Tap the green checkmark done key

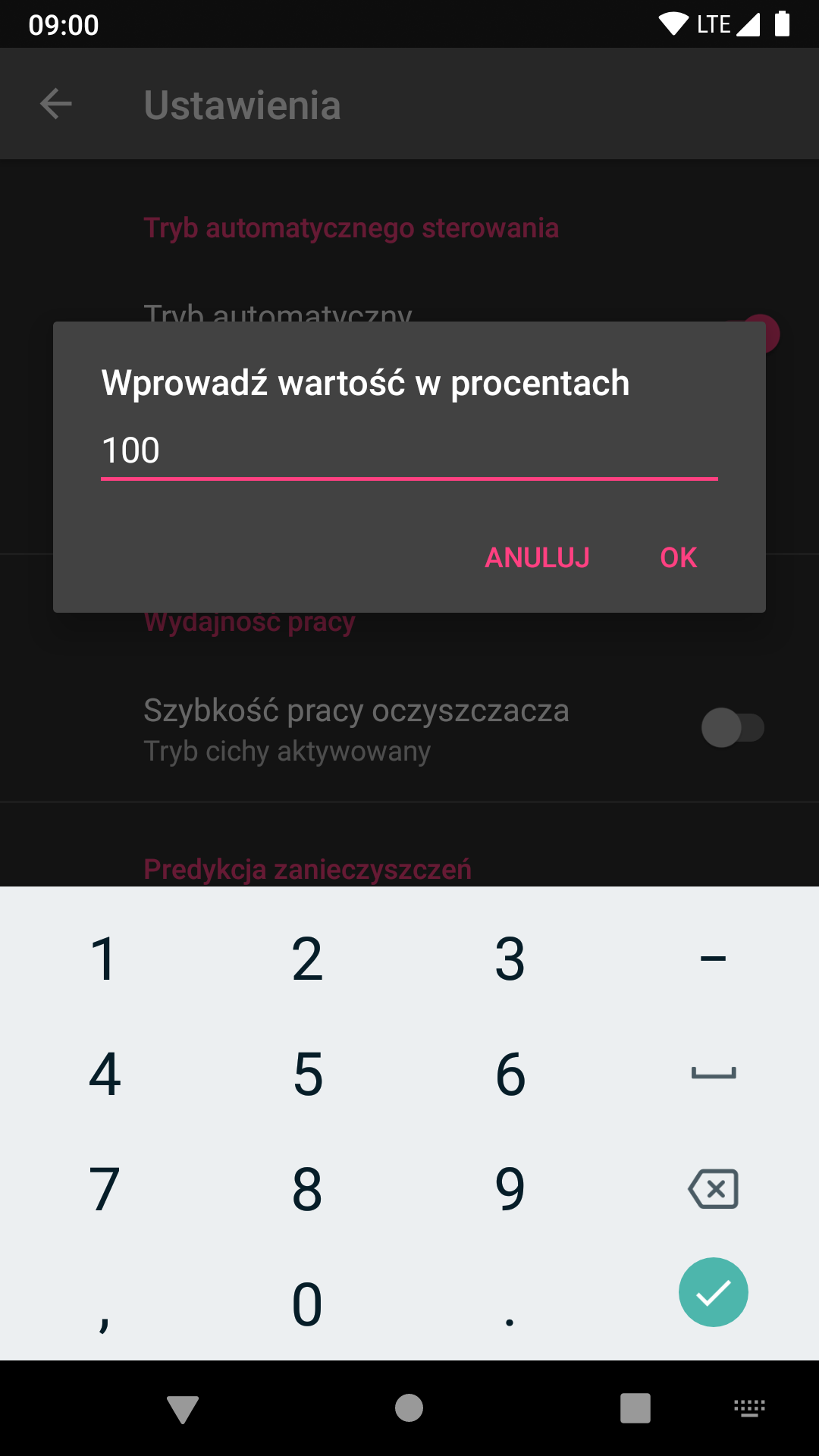tap(713, 1292)
